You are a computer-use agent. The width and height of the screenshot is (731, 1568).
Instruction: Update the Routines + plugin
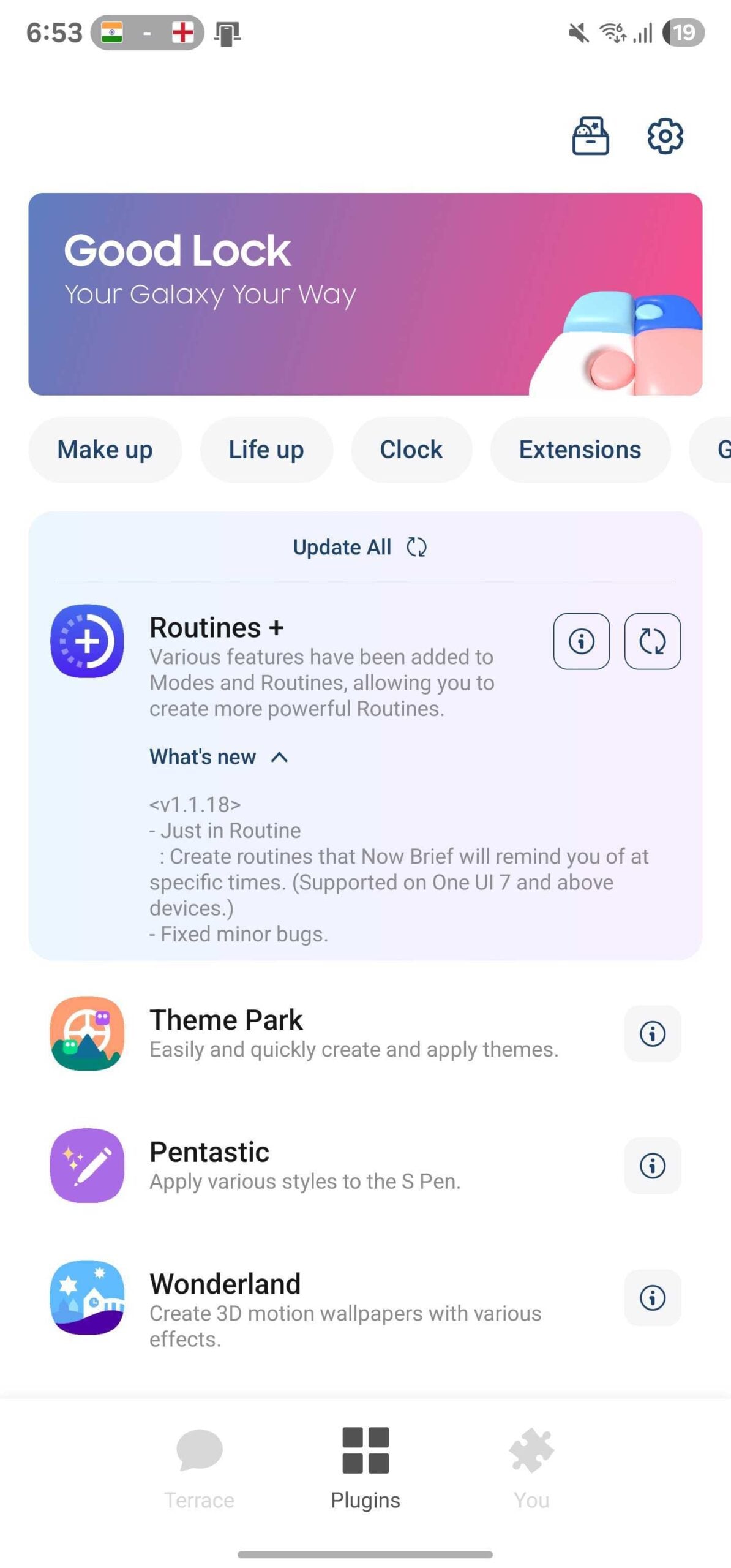click(652, 642)
